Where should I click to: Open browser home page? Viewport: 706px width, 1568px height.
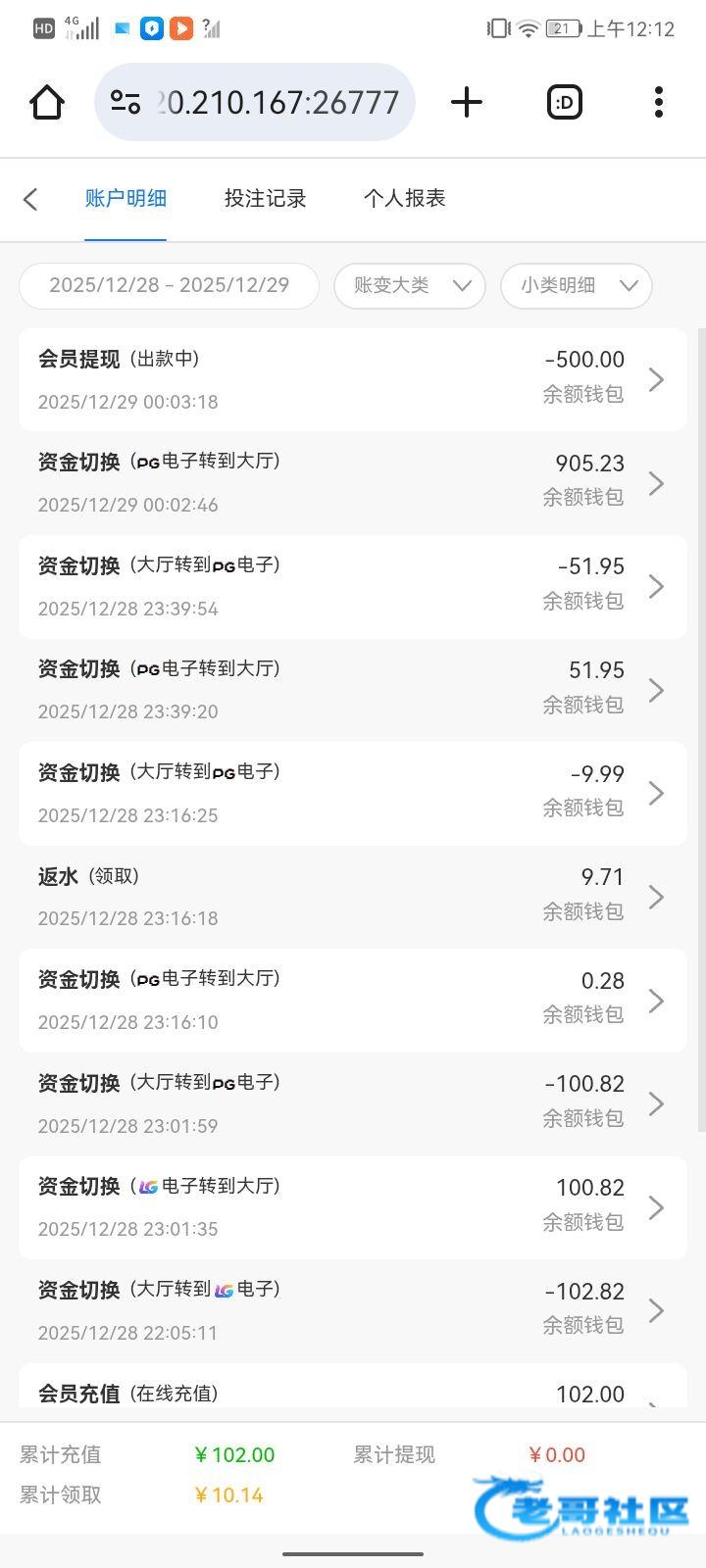click(x=47, y=102)
